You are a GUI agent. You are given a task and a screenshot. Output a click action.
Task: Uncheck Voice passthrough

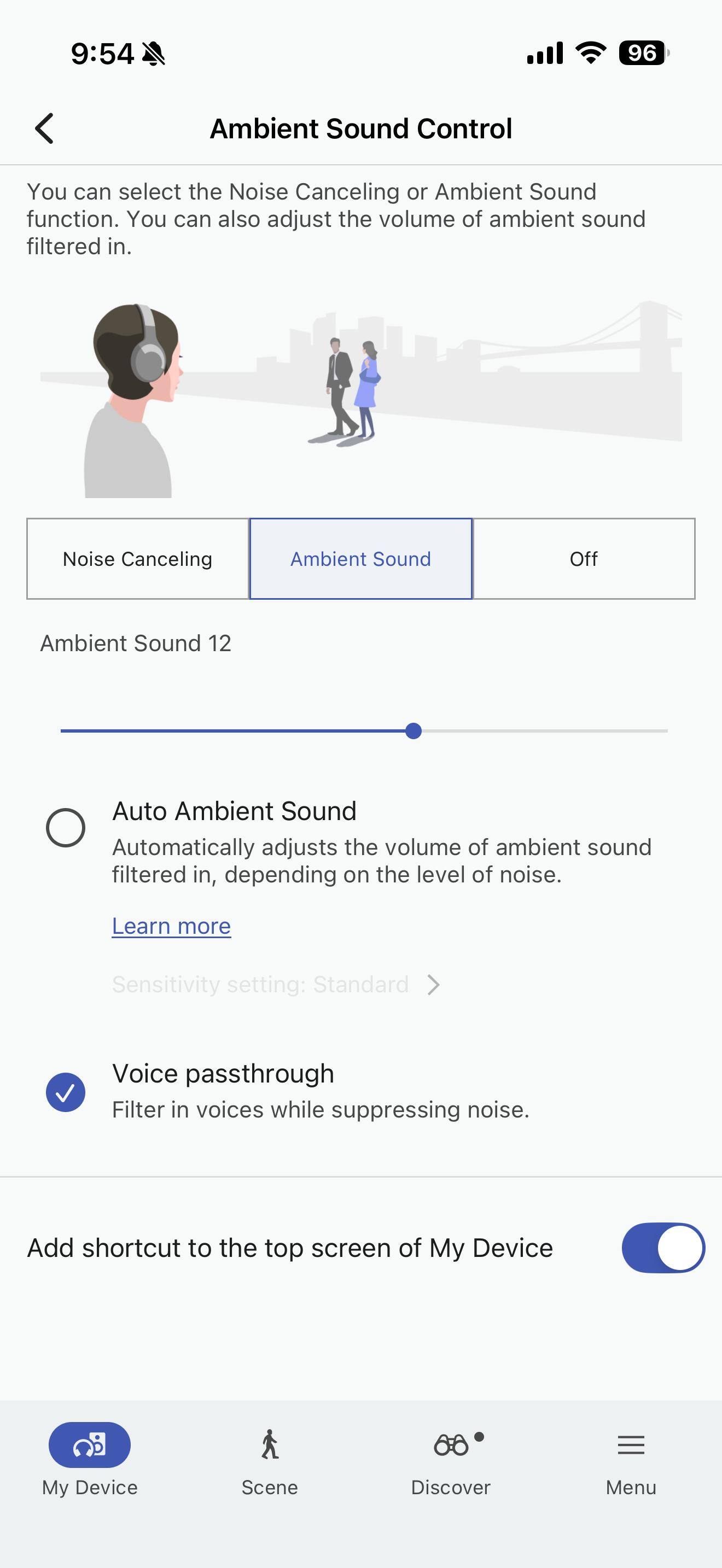[66, 1092]
